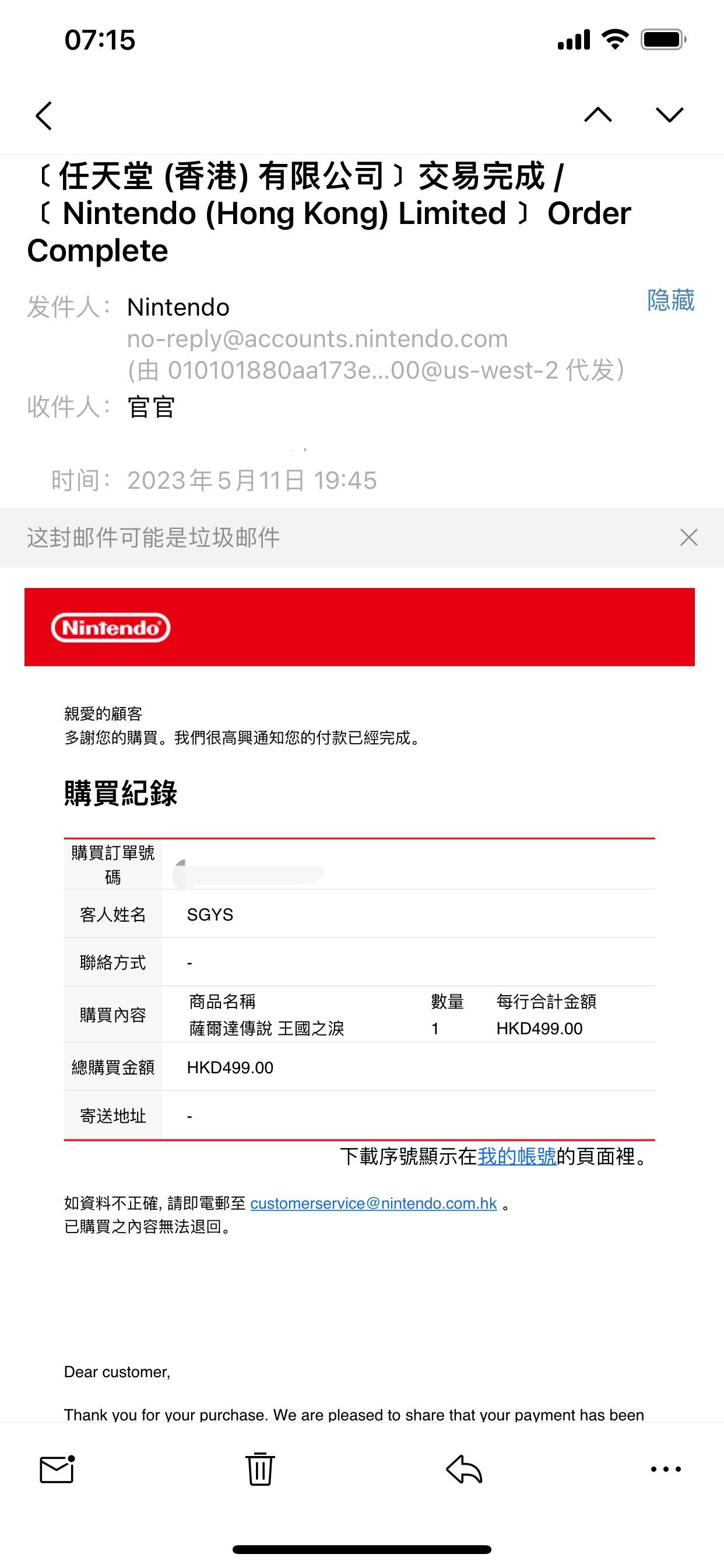This screenshot has height=1568, width=724.
Task: Tap the recipient 官官
Action: pos(152,407)
